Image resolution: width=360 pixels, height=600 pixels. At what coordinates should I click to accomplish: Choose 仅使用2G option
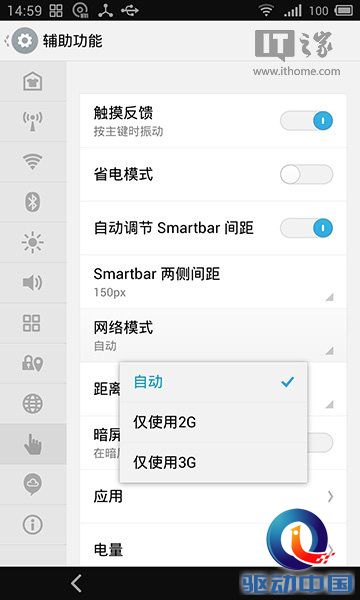point(213,422)
